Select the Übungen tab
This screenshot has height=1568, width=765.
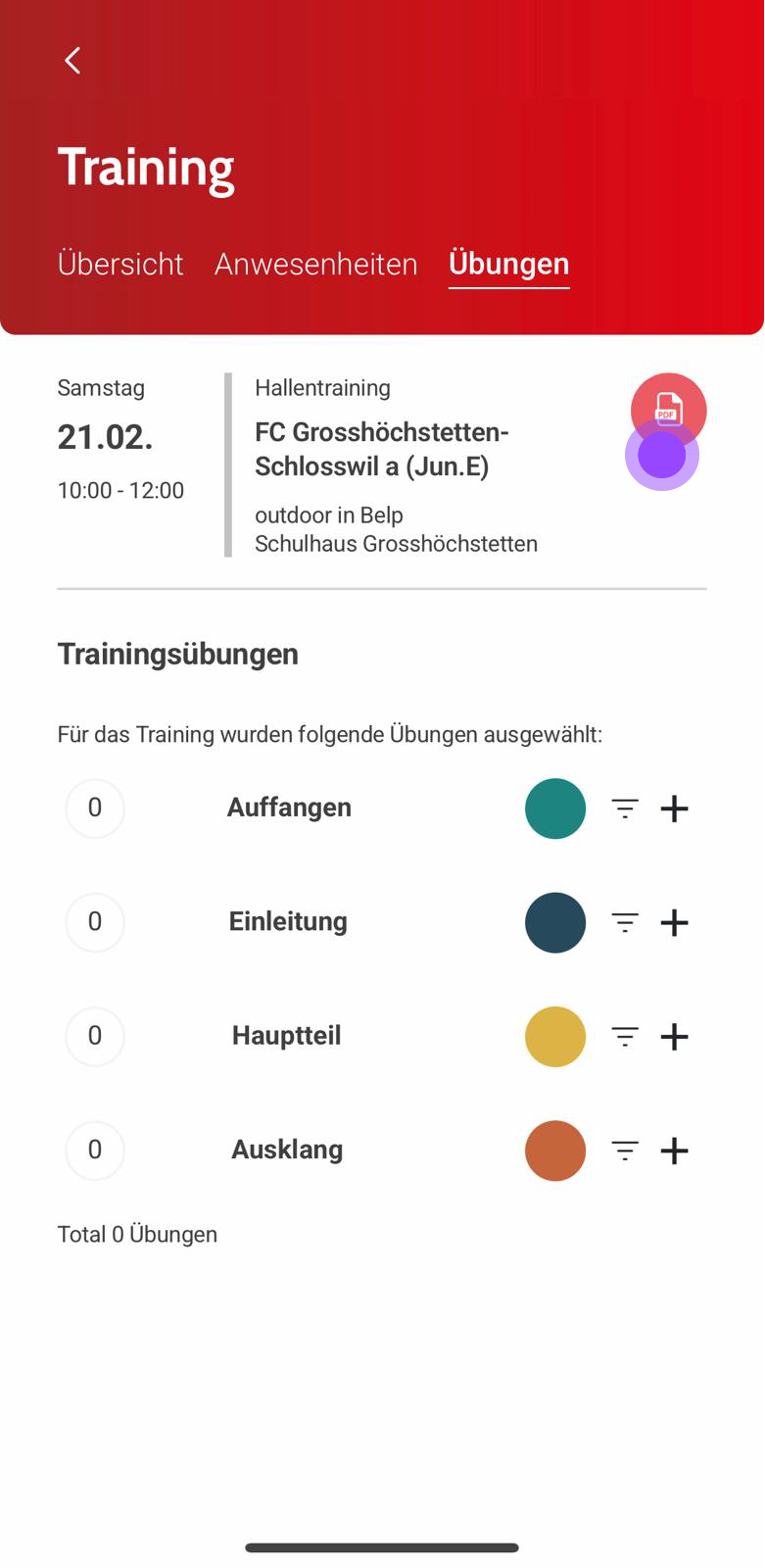pos(508,264)
